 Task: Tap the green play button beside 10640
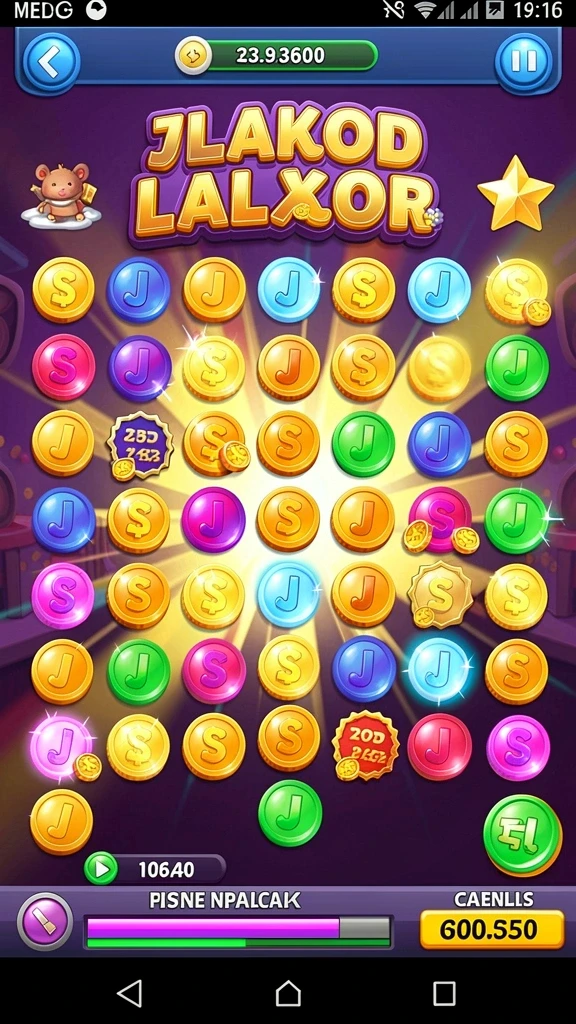pos(101,869)
